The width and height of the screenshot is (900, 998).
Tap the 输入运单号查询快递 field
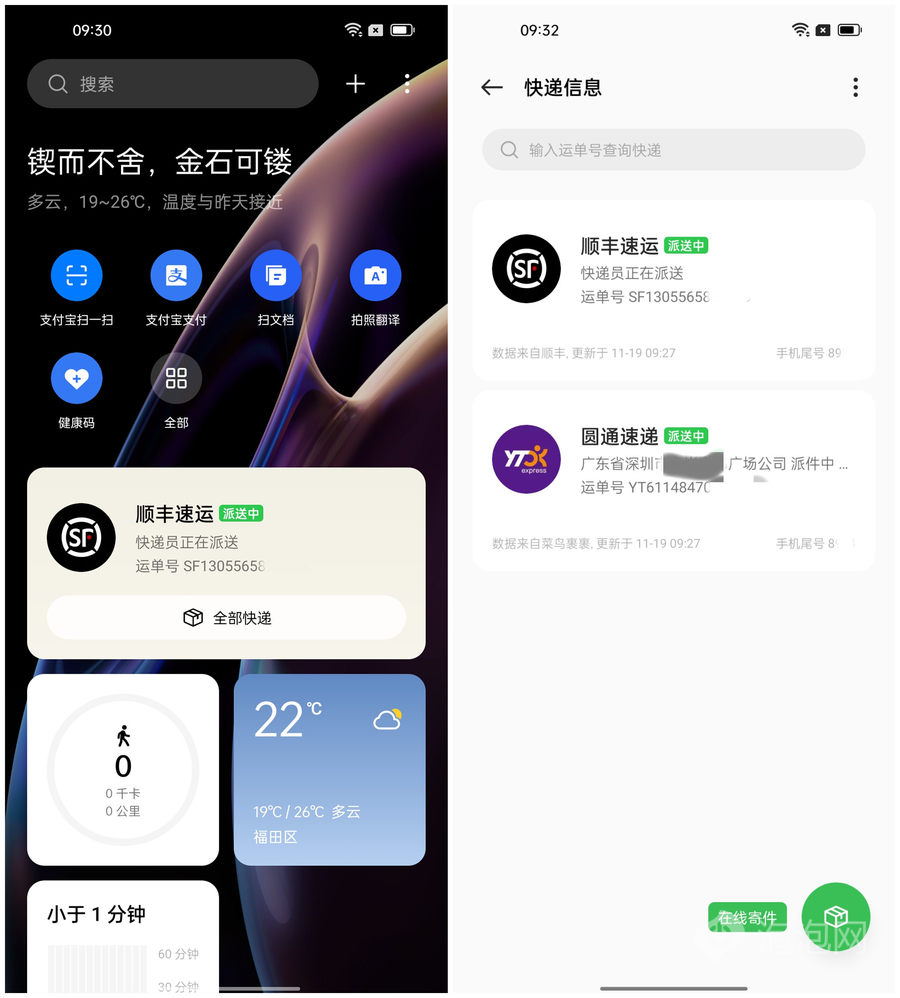673,150
